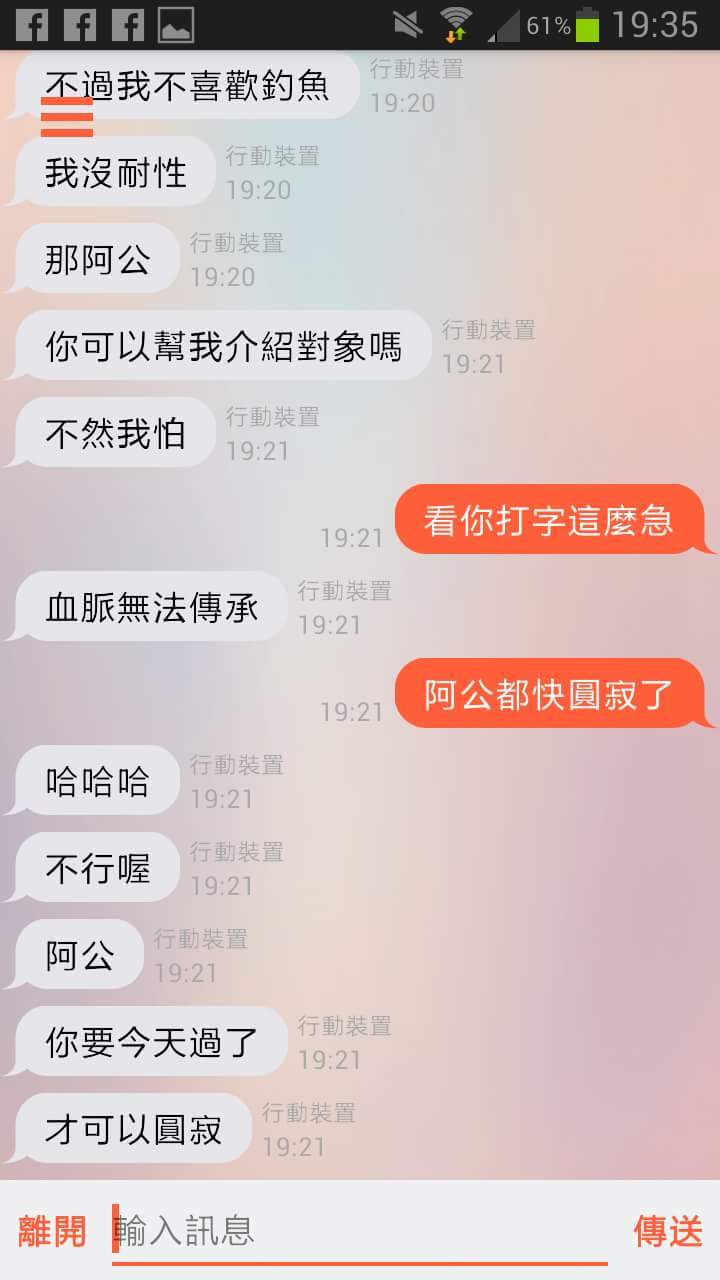Open the orange hamburger menu

tap(67, 116)
